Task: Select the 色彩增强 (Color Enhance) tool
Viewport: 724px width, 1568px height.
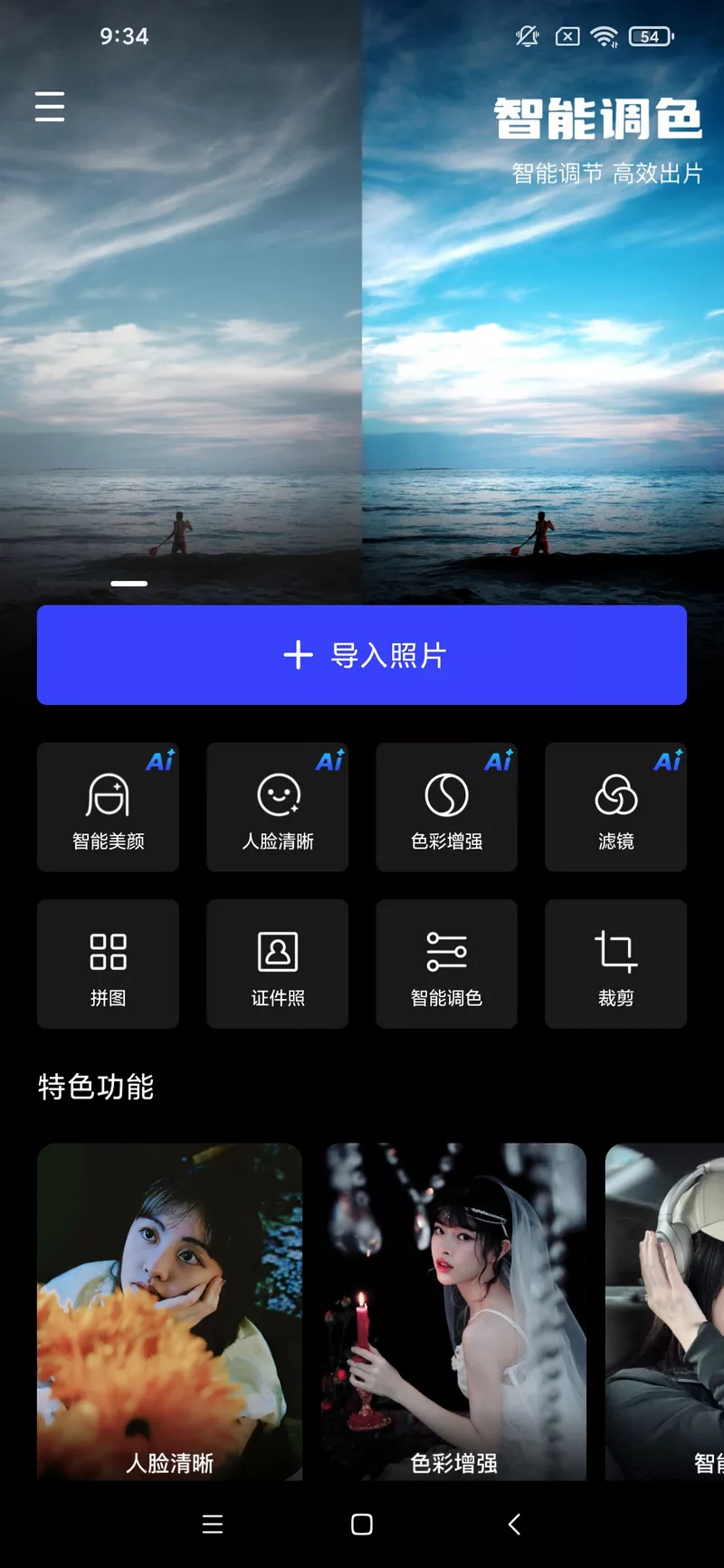Action: tap(446, 807)
